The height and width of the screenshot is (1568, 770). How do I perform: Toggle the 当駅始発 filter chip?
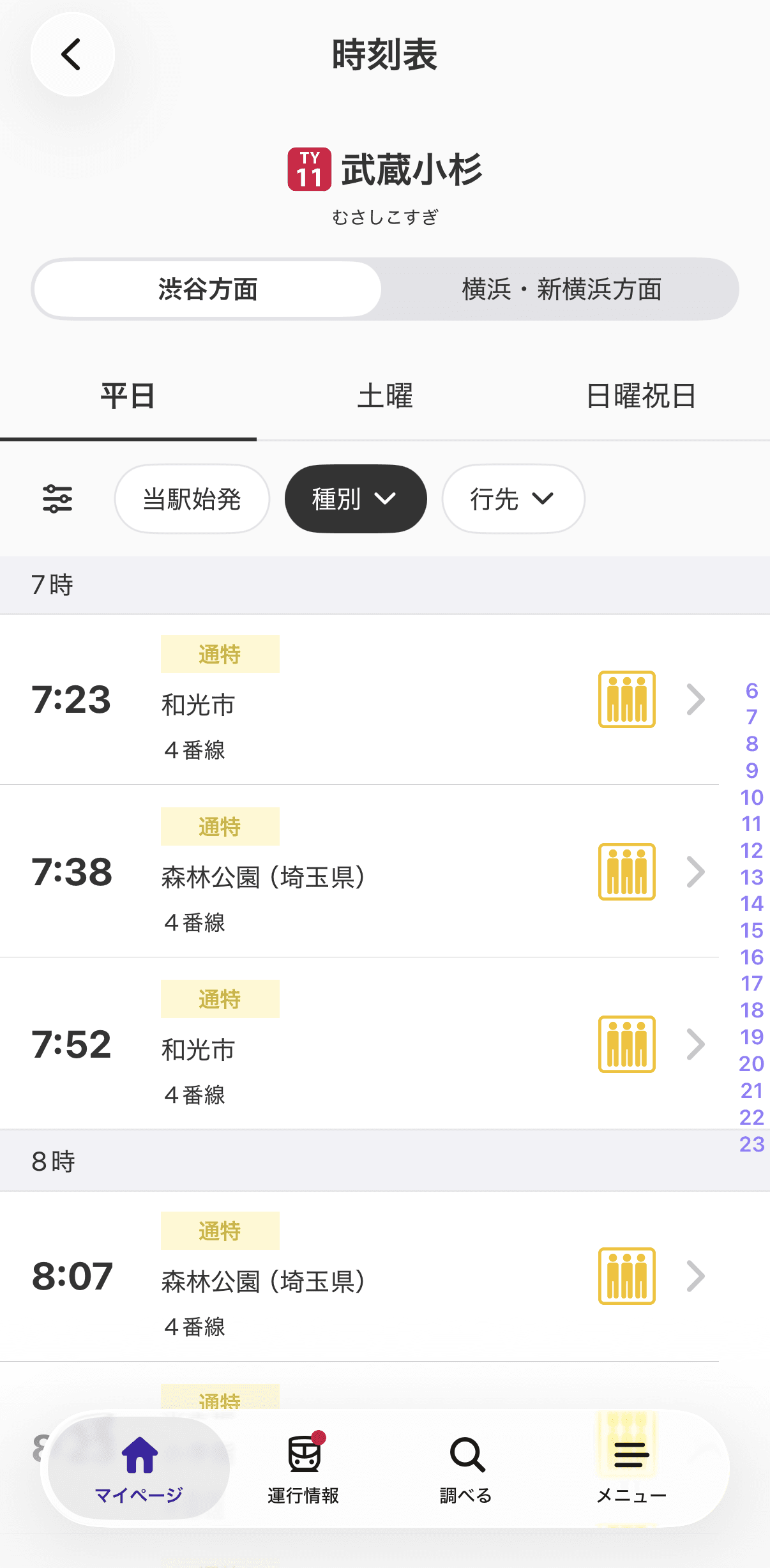pos(192,499)
